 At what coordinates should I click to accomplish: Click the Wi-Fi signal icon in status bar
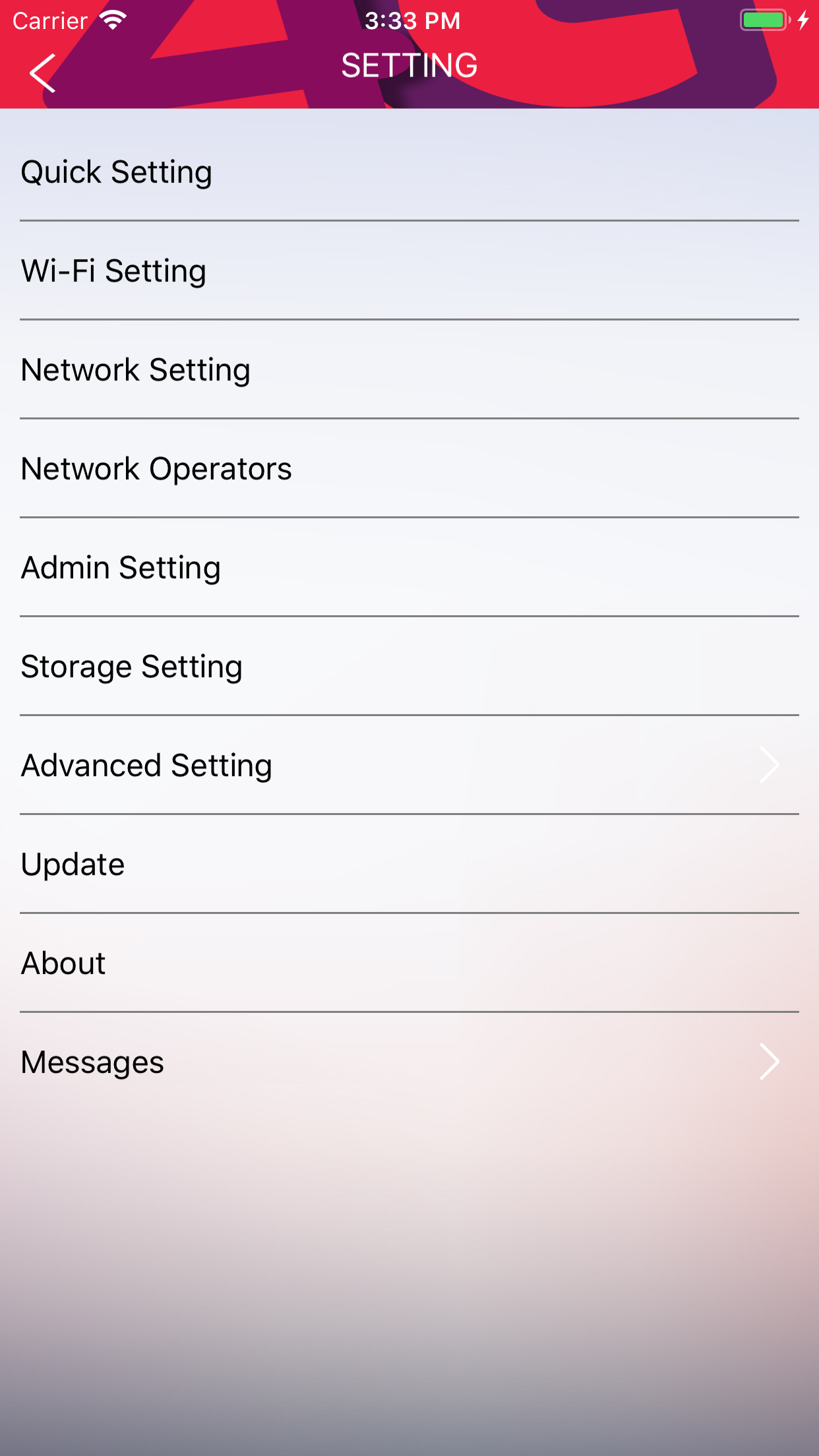(112, 19)
